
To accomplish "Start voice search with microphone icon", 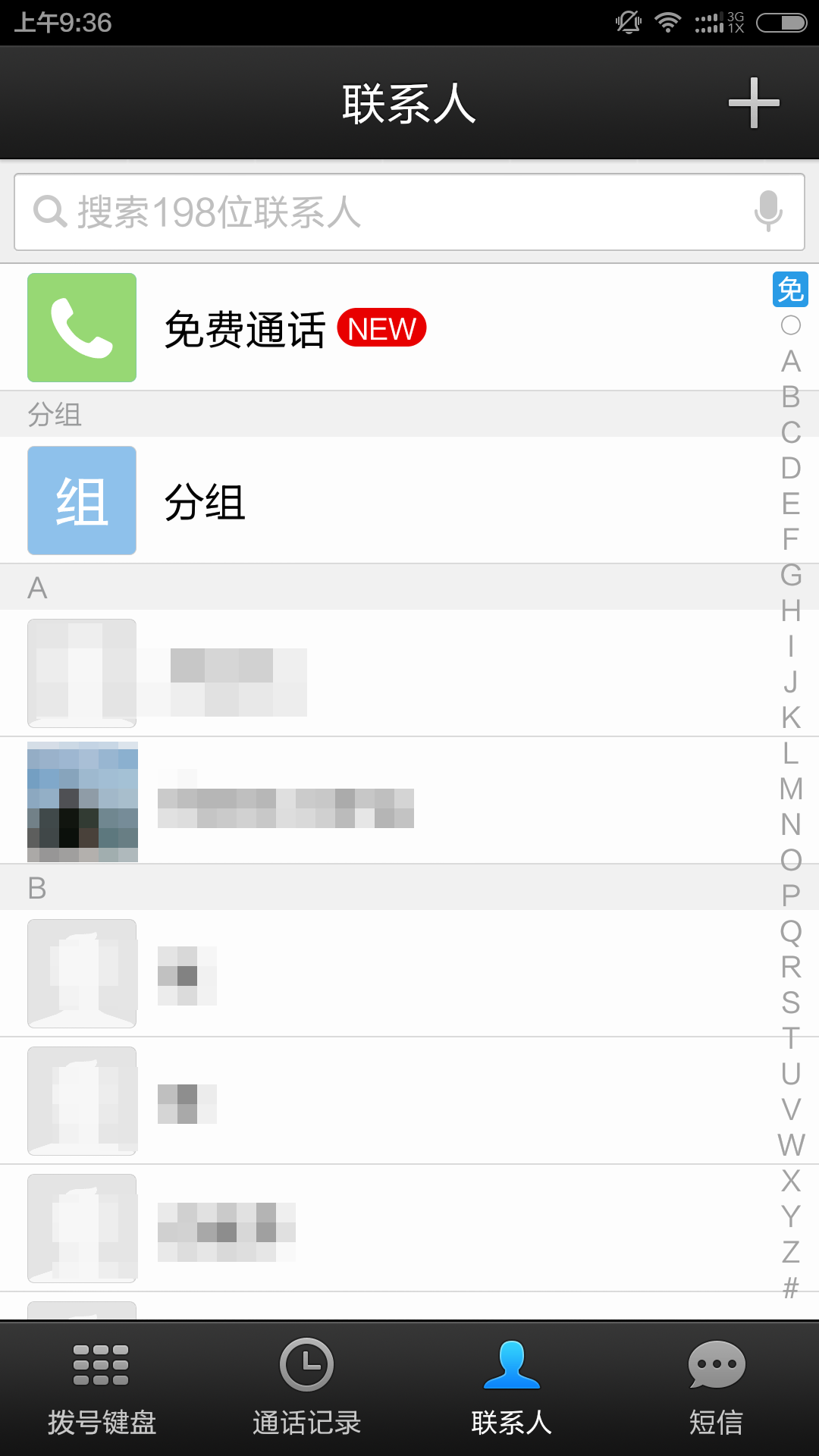I will tap(768, 211).
